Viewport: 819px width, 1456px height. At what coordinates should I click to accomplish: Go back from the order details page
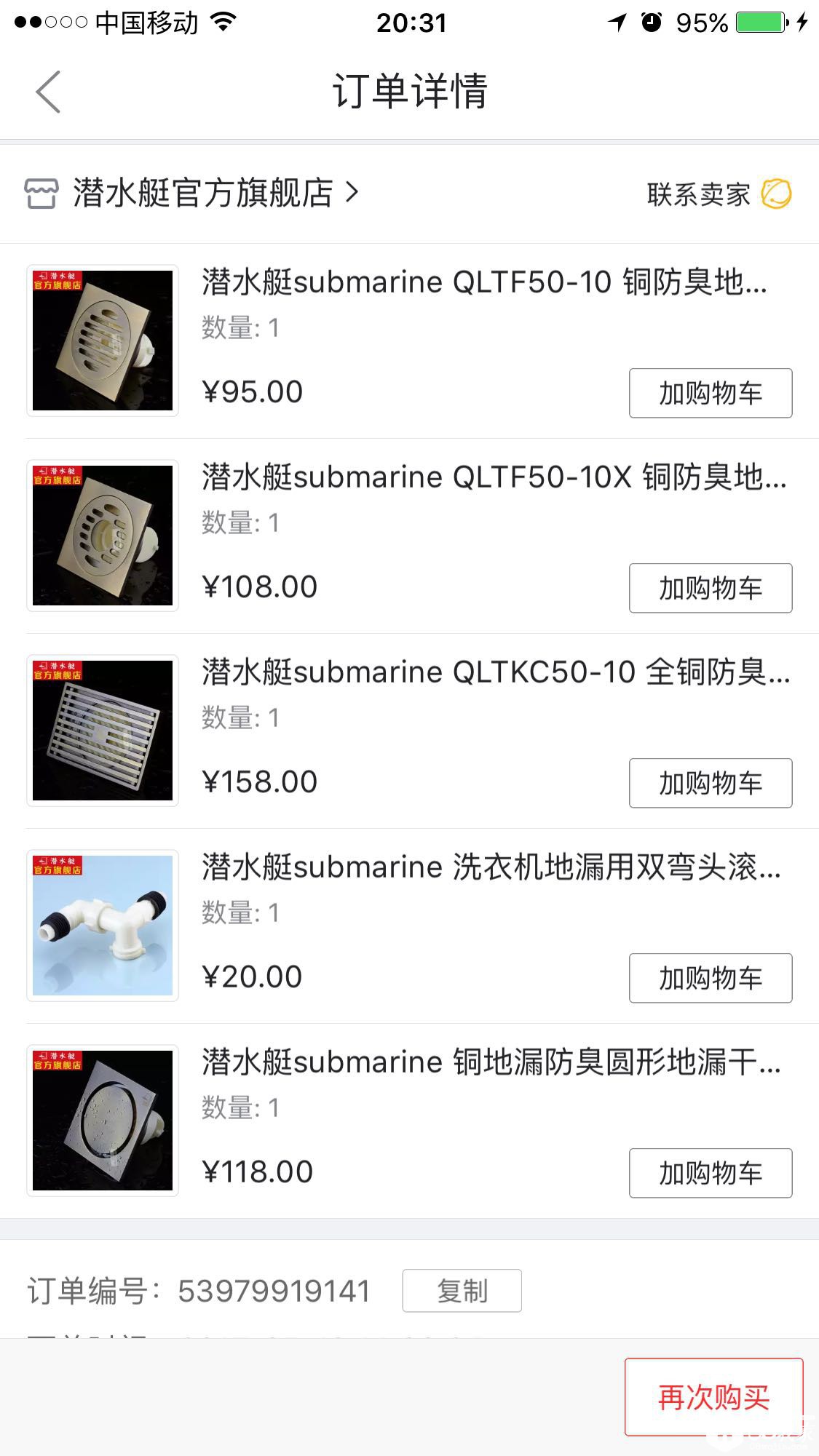point(48,92)
